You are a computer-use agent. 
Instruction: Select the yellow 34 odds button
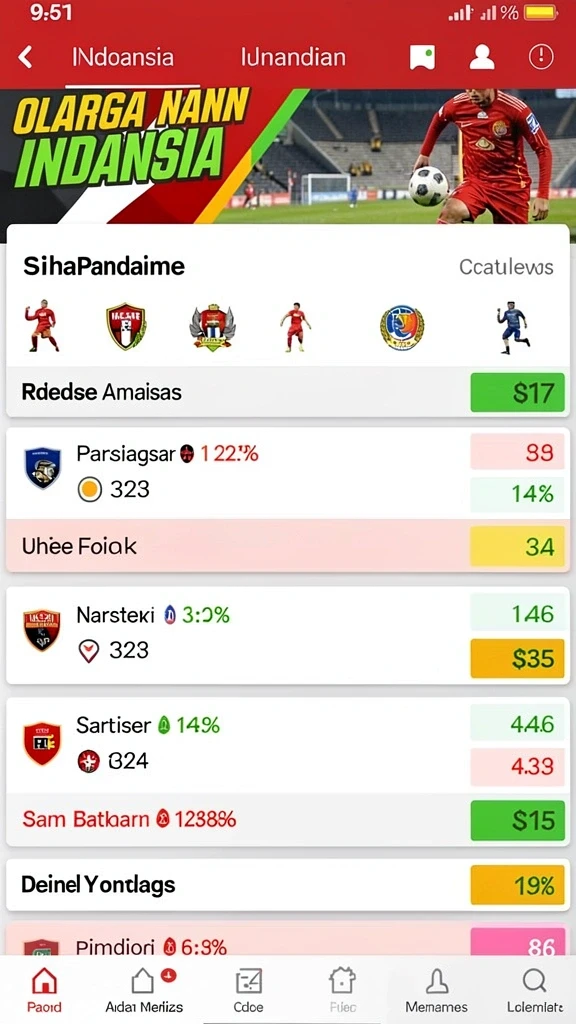pyautogui.click(x=517, y=546)
